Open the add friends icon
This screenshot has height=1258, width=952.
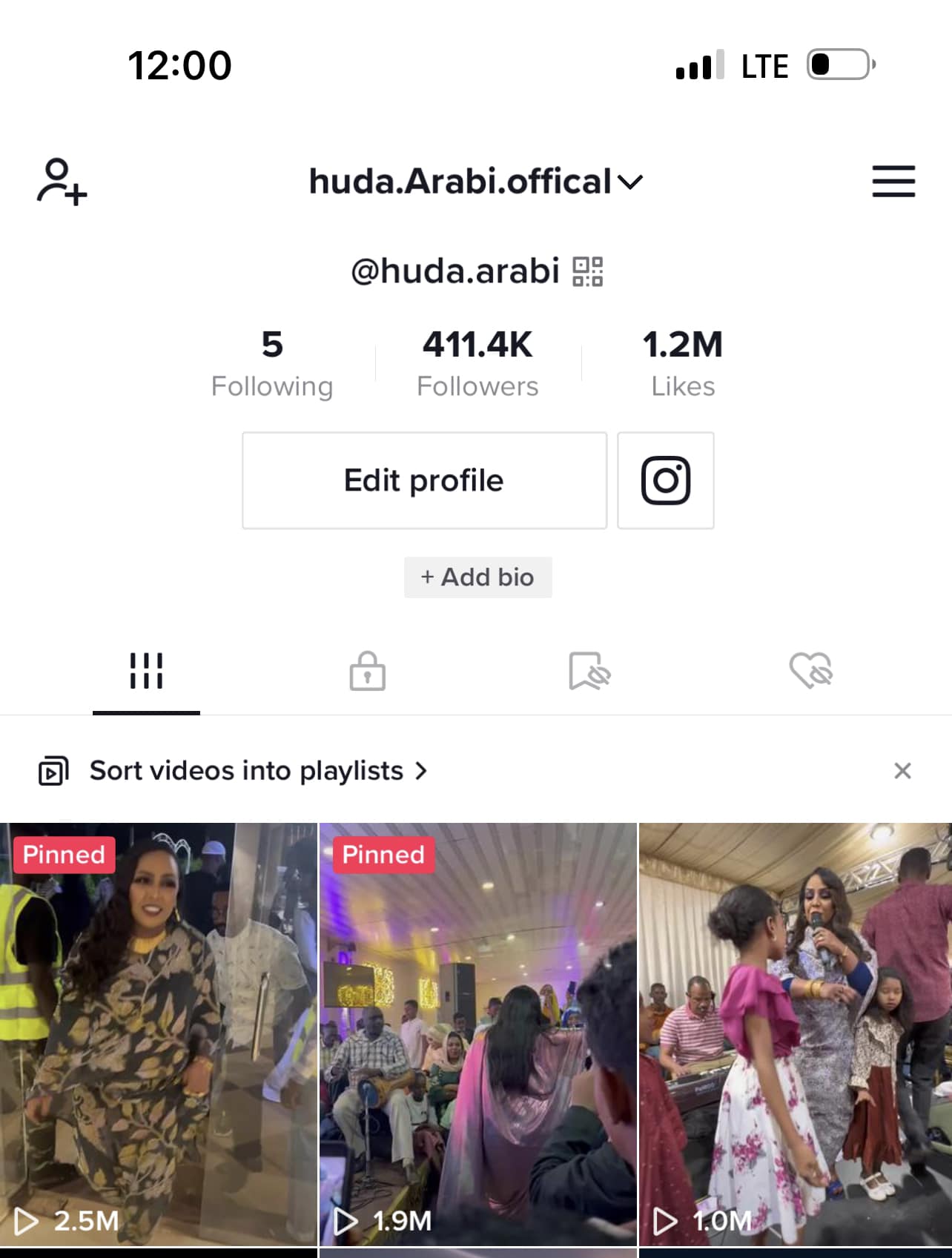[x=62, y=181]
